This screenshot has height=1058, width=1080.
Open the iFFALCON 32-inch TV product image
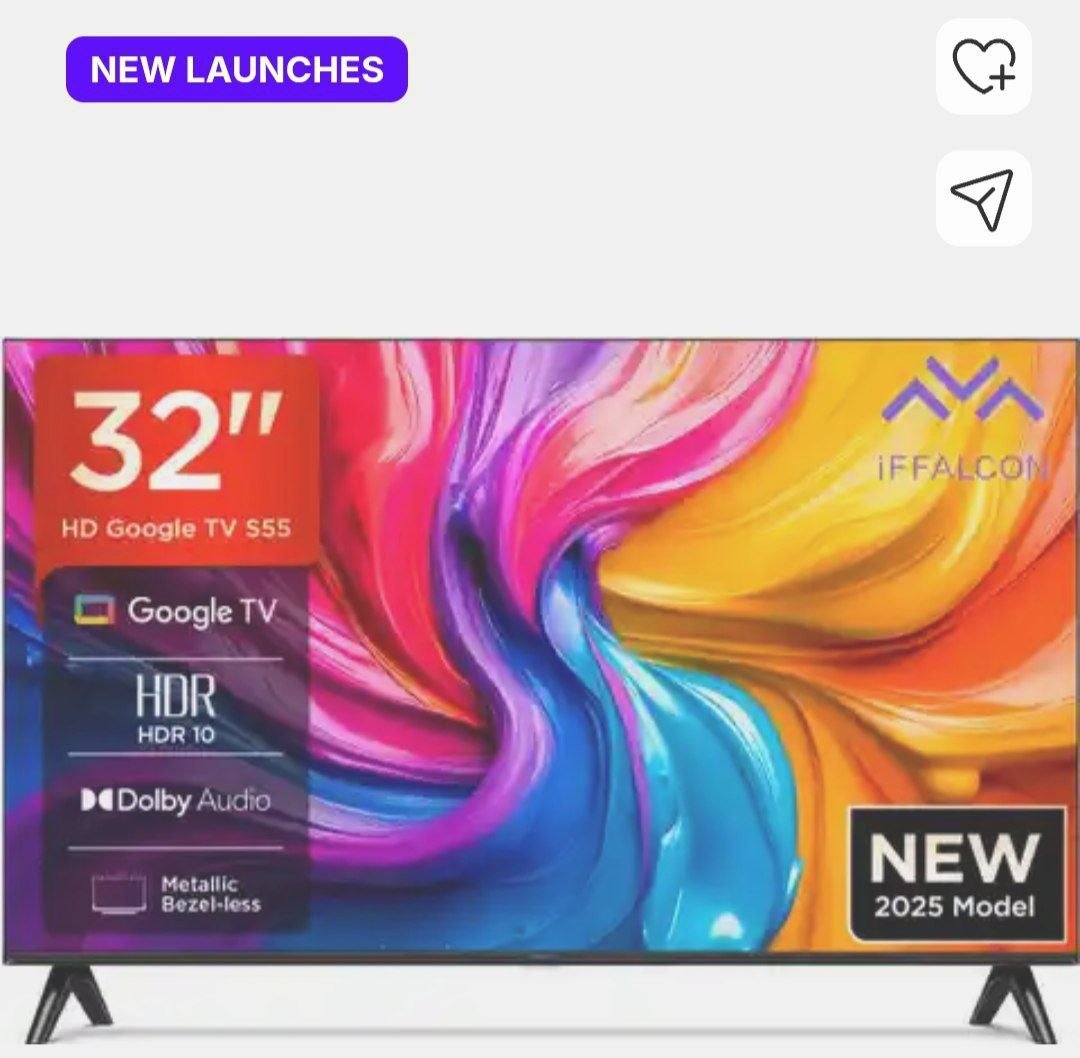[x=540, y=650]
